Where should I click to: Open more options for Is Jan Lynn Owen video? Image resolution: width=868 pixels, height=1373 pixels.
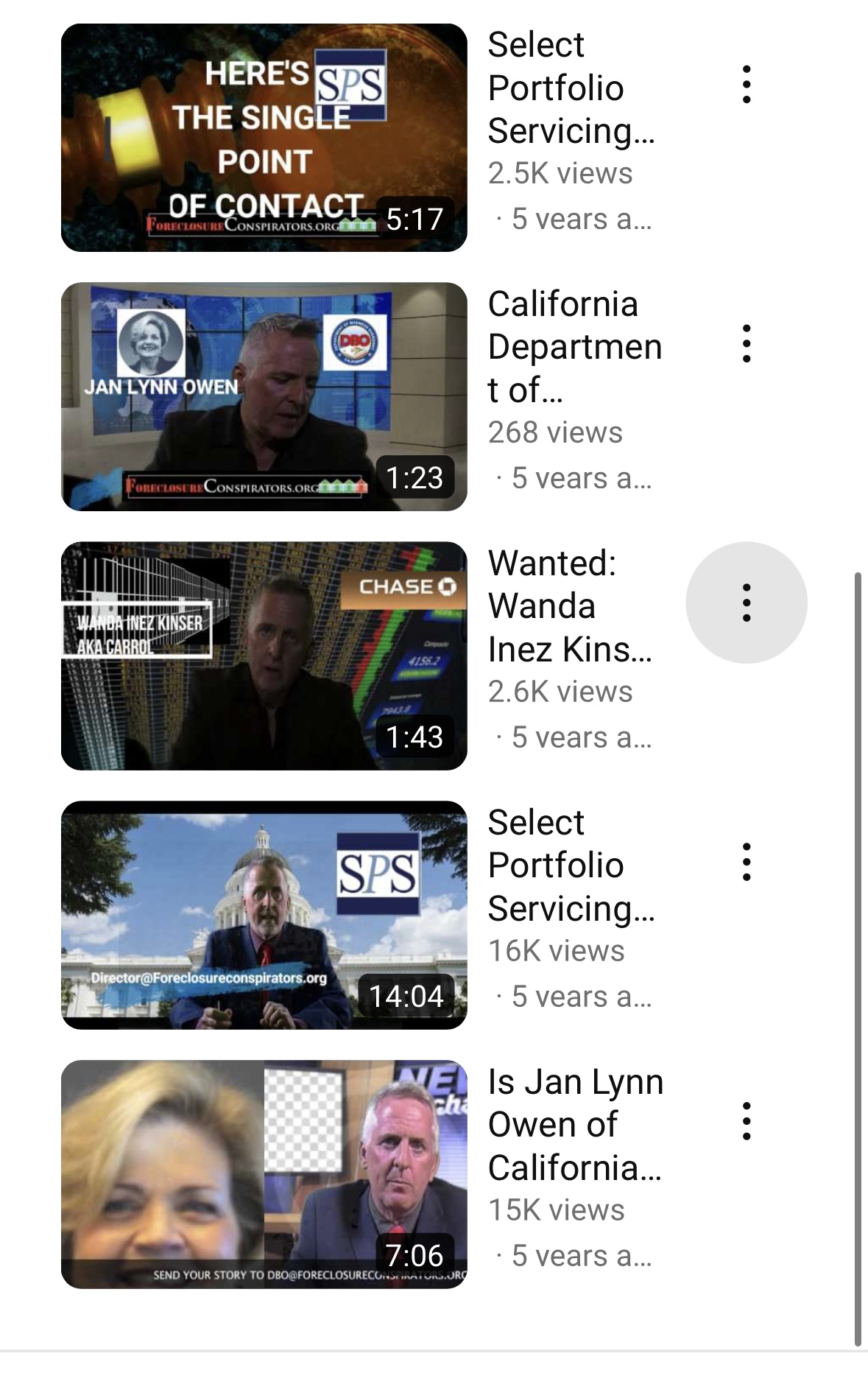point(747,1122)
